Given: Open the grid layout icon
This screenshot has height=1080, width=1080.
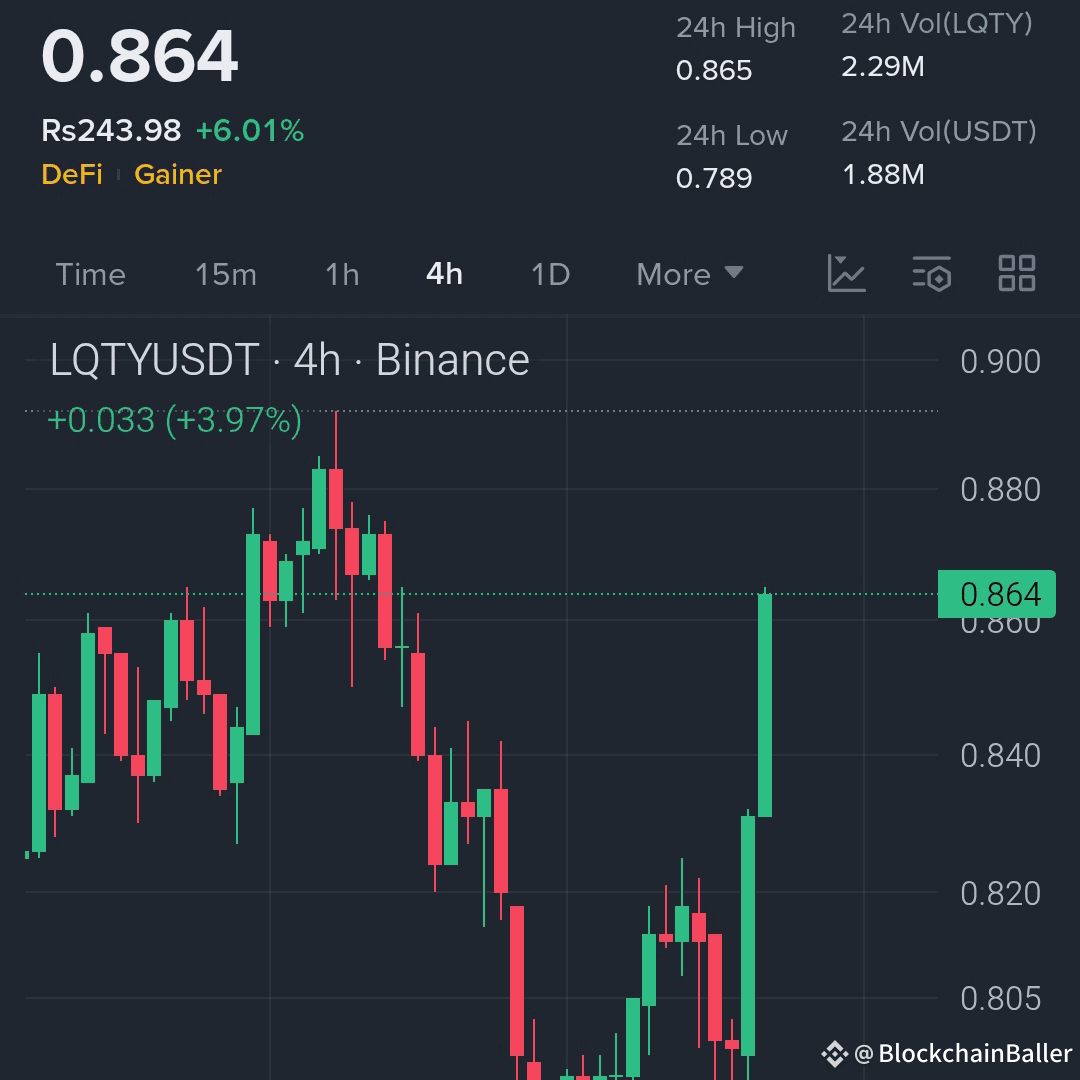Looking at the screenshot, I should pyautogui.click(x=1017, y=273).
